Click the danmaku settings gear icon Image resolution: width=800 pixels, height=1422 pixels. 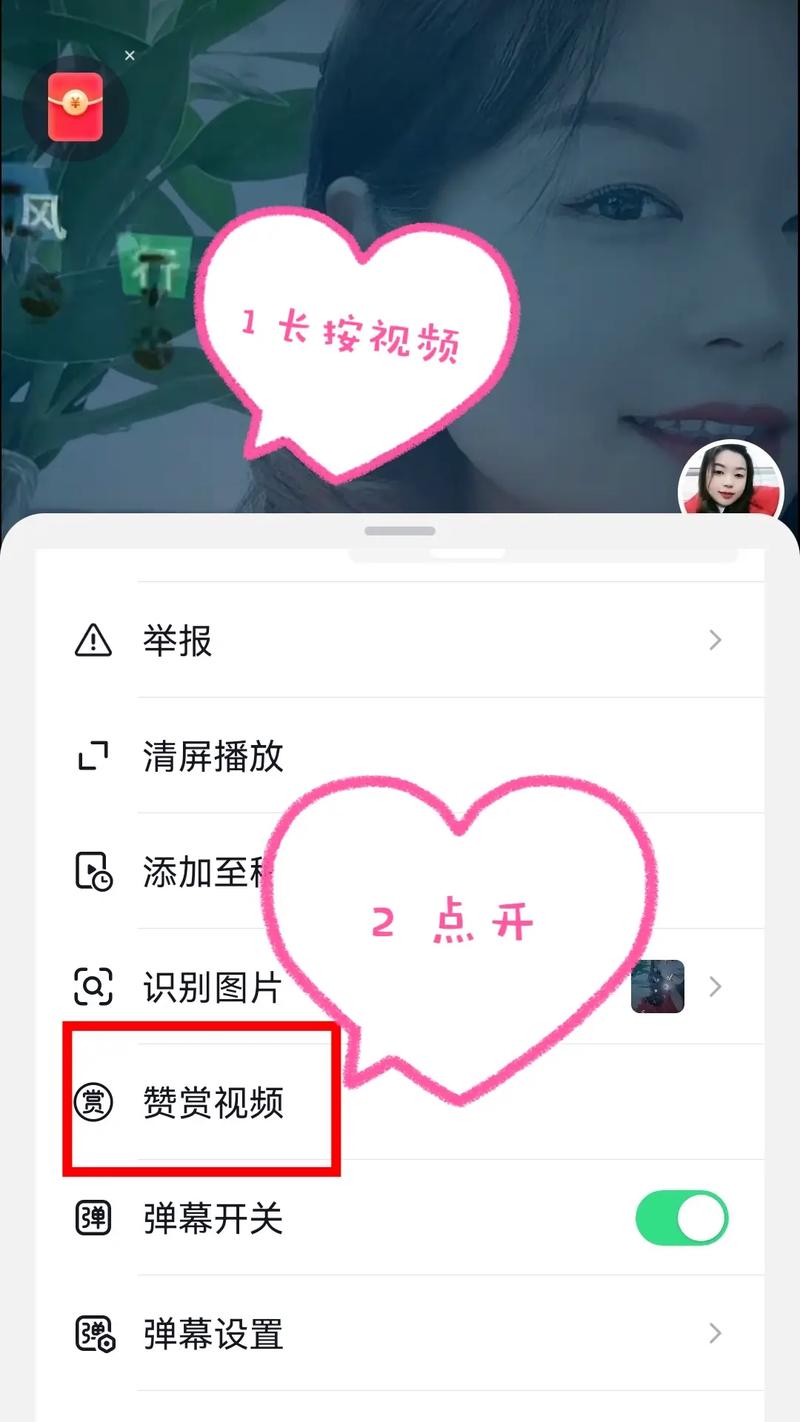[93, 1334]
